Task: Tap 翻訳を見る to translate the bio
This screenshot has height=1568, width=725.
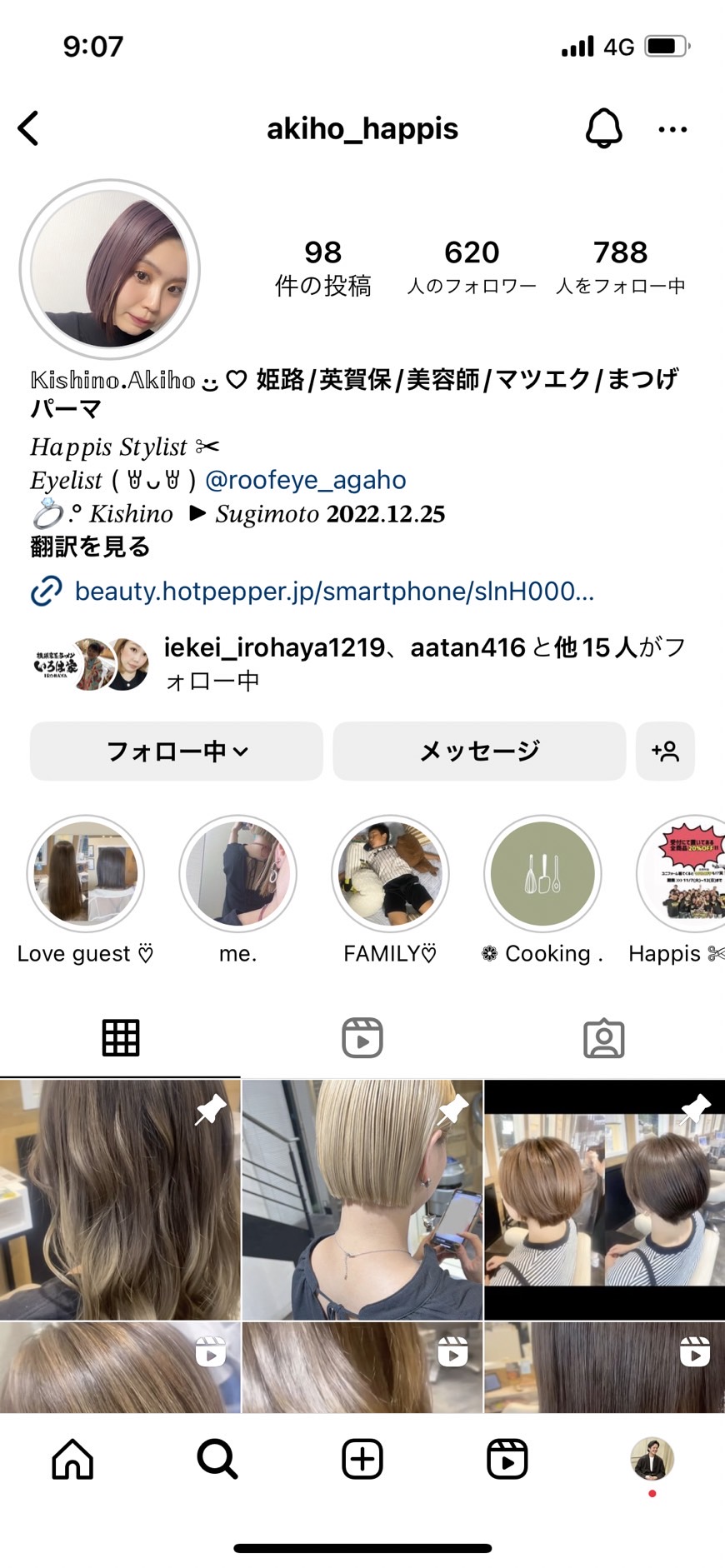Action: [90, 547]
